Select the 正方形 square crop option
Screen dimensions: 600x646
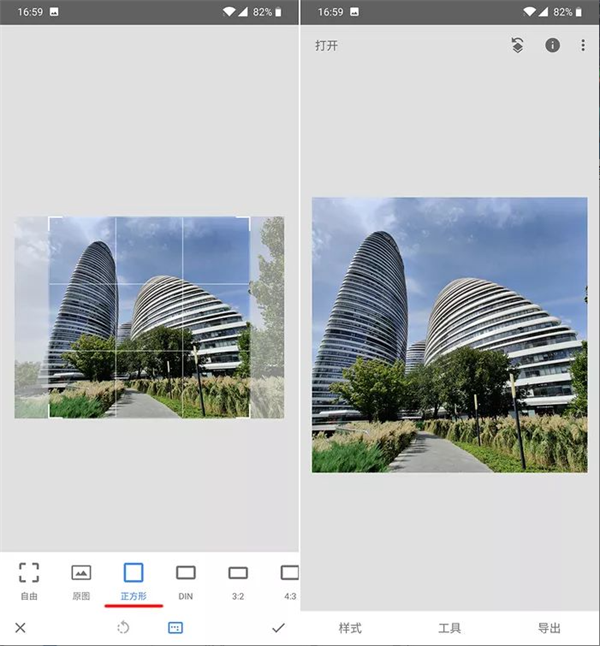(133, 580)
